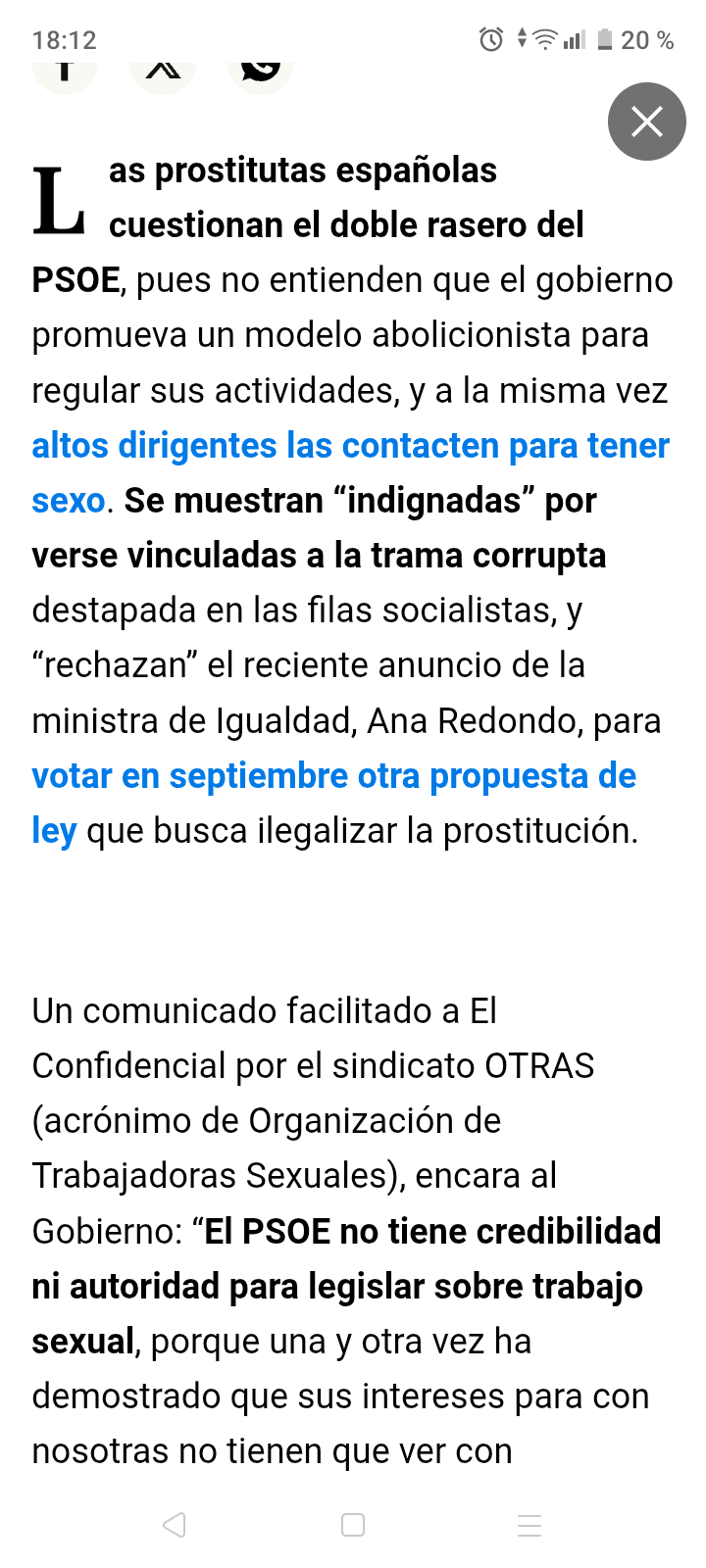Go back with the system back button
Screen dimensions: 706x1568
coord(175,1525)
